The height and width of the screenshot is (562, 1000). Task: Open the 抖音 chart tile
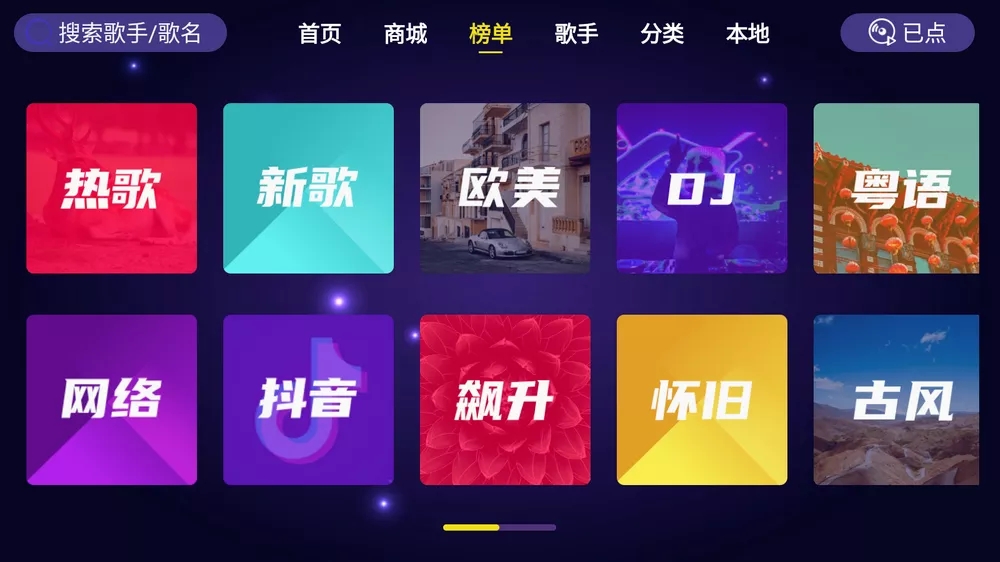pos(308,400)
